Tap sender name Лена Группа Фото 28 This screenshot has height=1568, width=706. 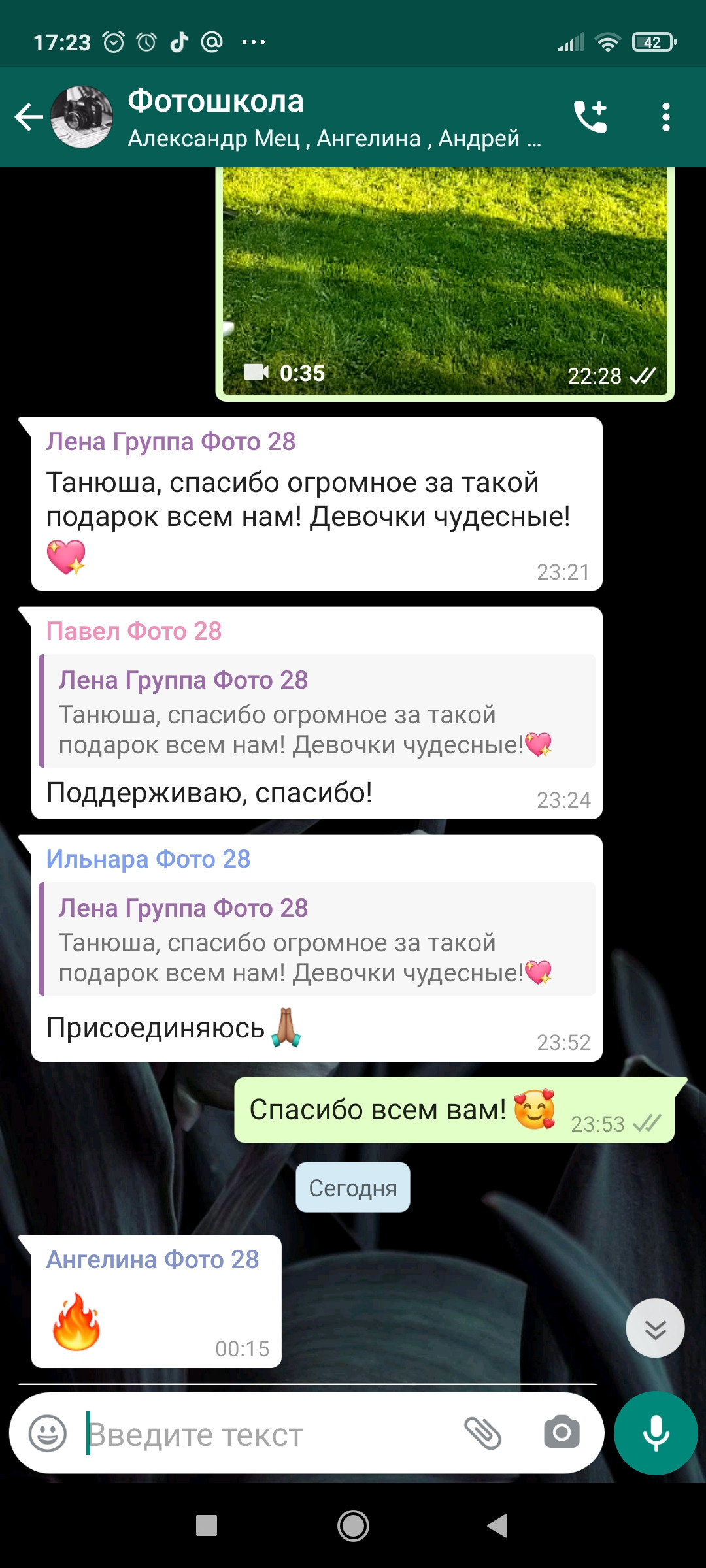(x=171, y=442)
